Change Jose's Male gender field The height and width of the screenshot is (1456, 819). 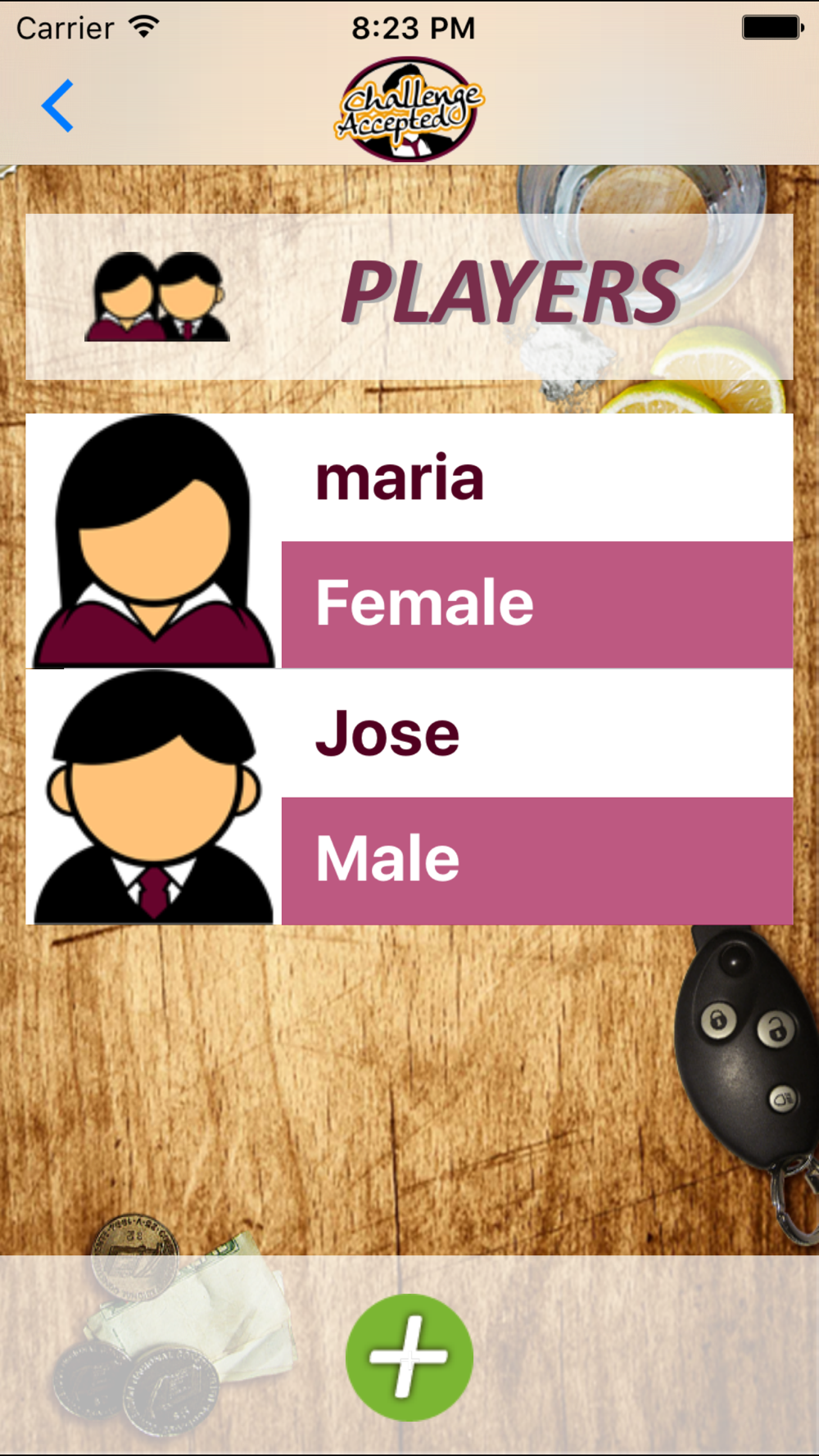pyautogui.click(x=537, y=861)
